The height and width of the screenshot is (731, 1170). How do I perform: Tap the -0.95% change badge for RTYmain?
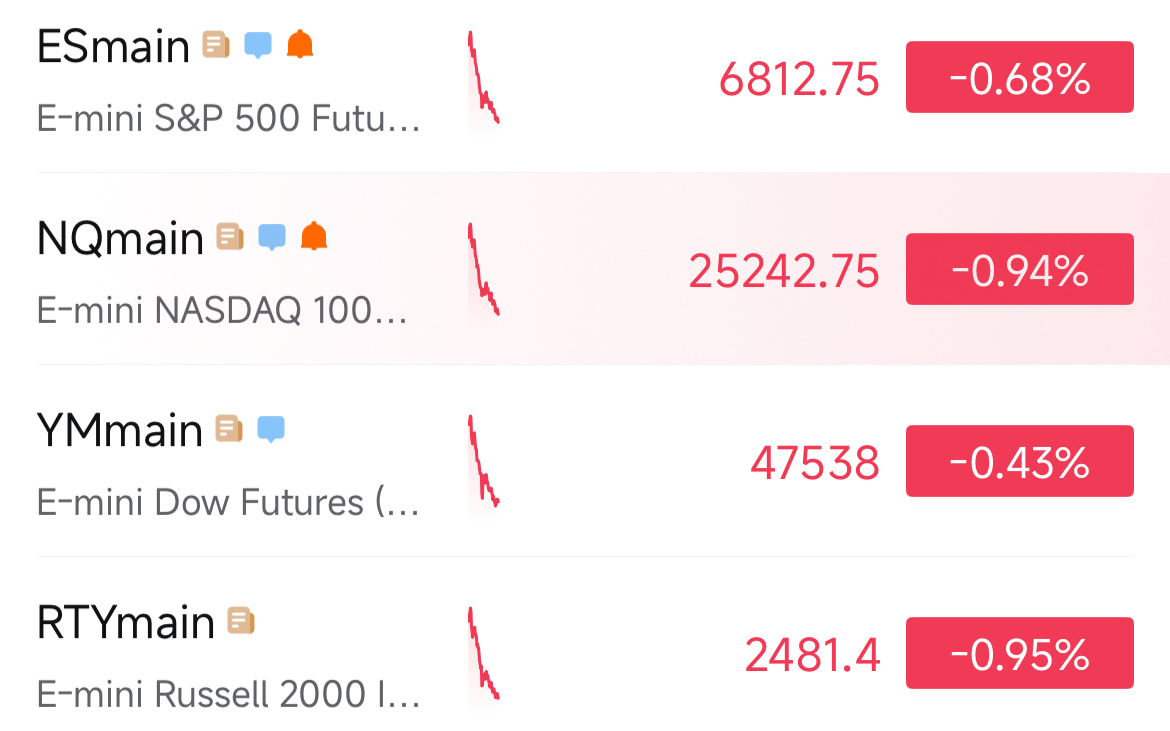coord(1019,654)
